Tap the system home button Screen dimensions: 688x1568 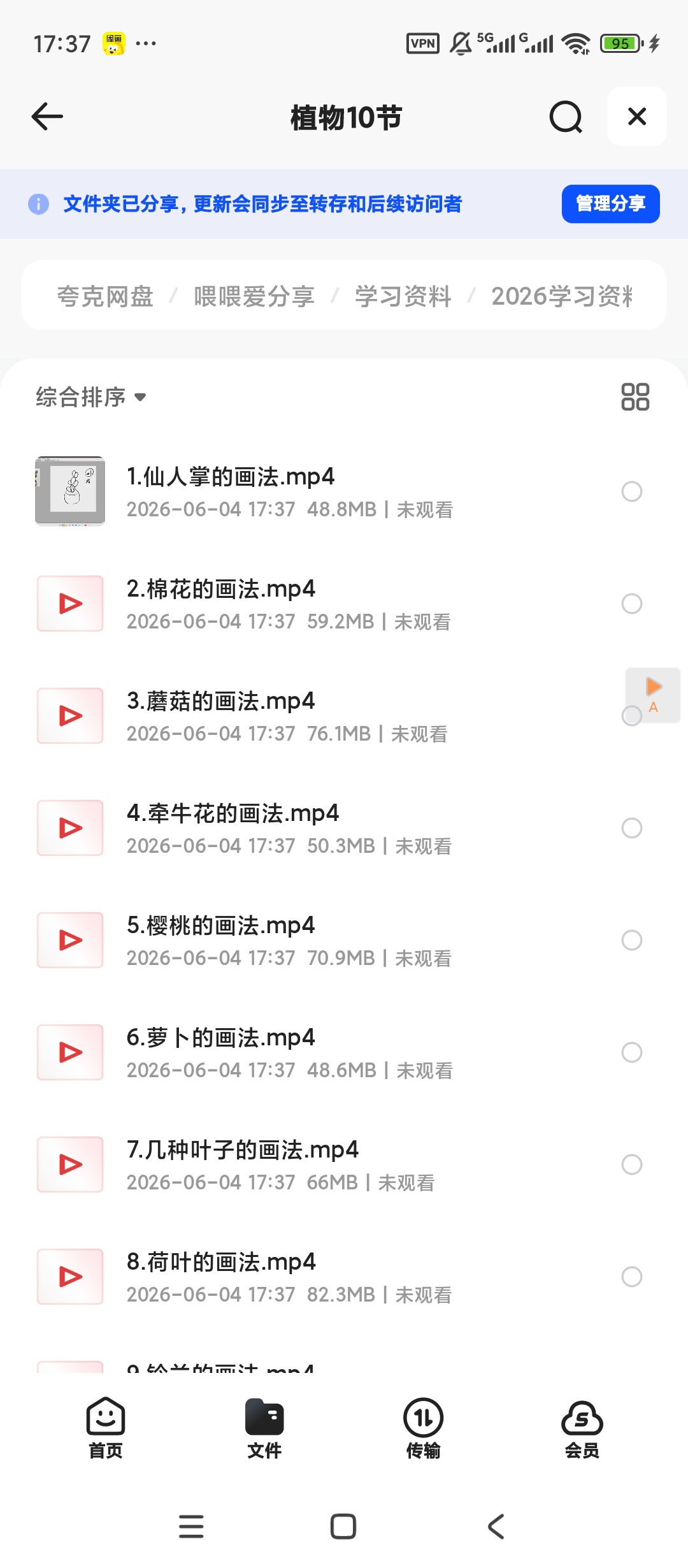click(x=343, y=1527)
